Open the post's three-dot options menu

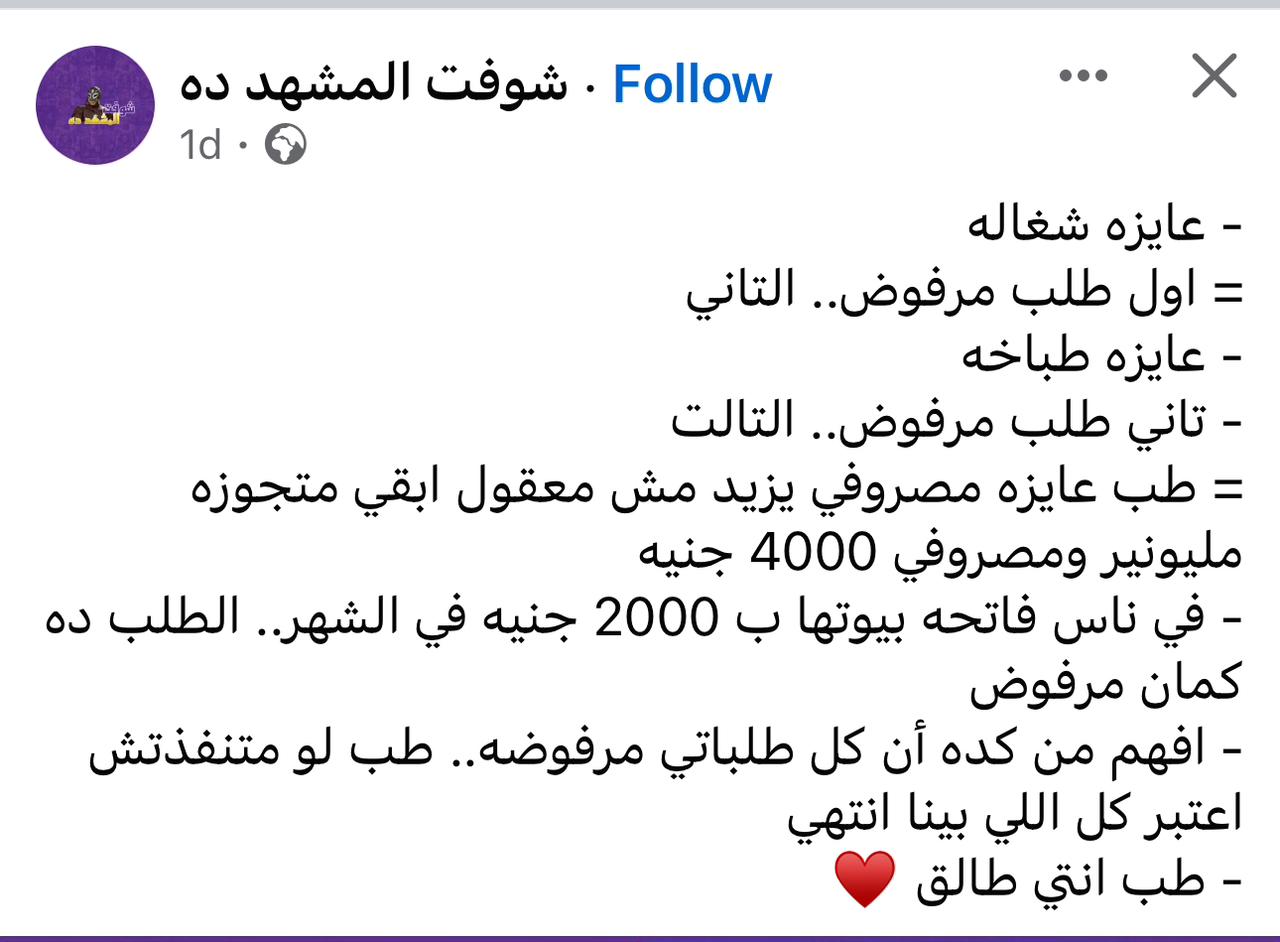[x=1083, y=76]
